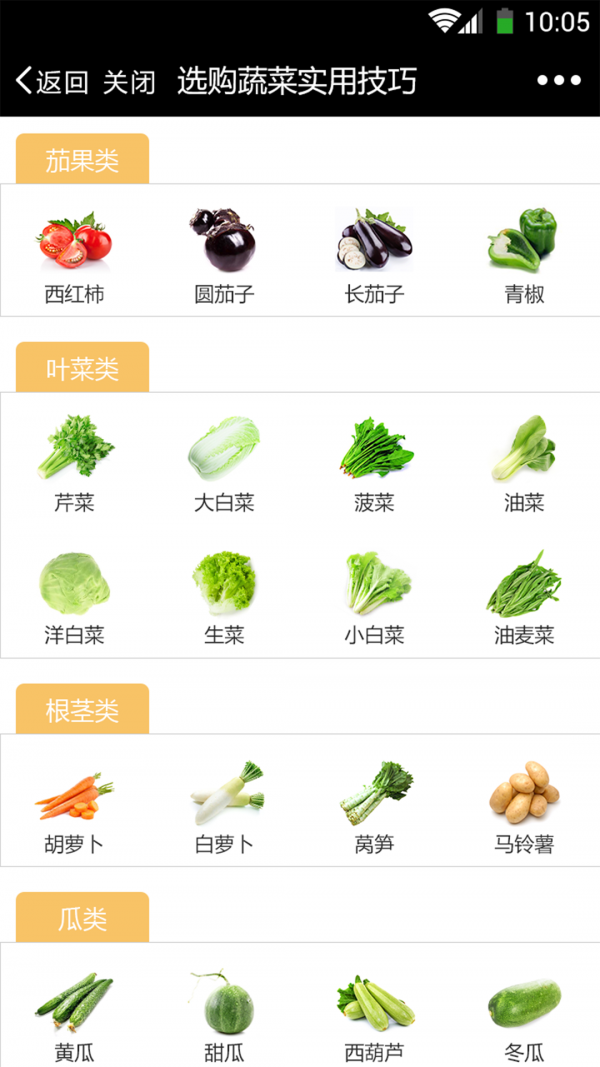View the 莴笋 item
Viewport: 600px width, 1067px height.
click(x=374, y=805)
